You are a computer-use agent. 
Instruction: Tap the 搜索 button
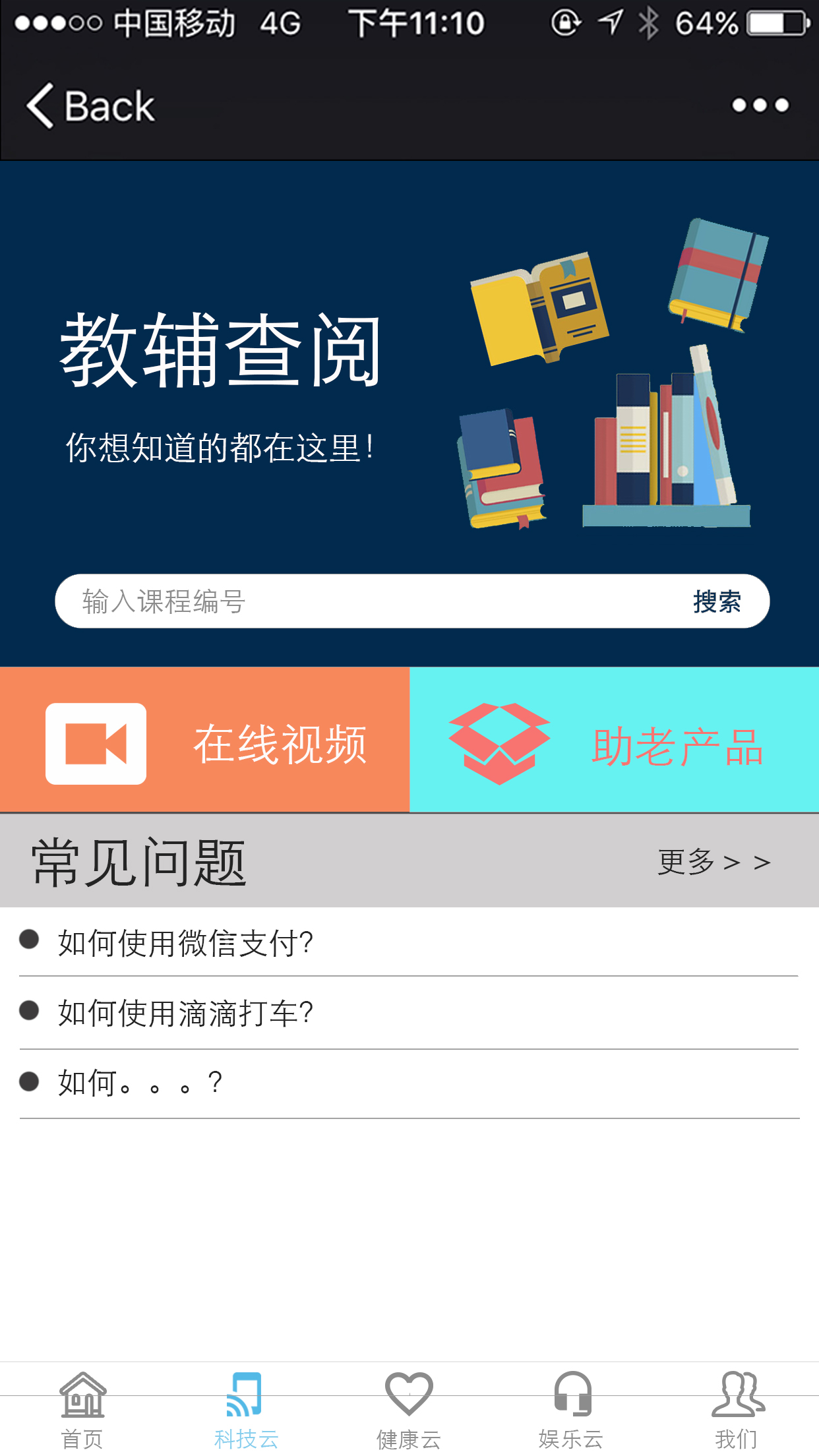coord(717,601)
